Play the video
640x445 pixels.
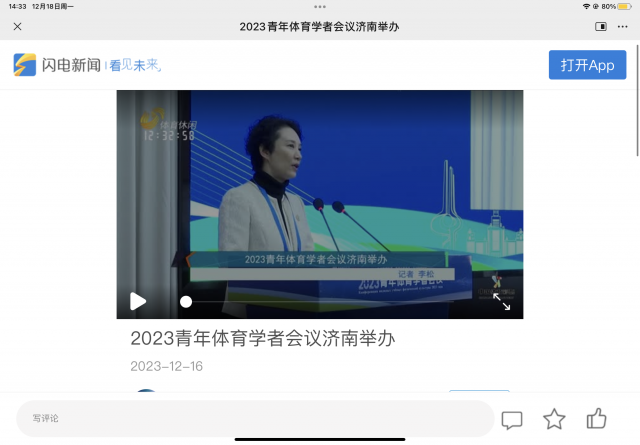point(138,301)
